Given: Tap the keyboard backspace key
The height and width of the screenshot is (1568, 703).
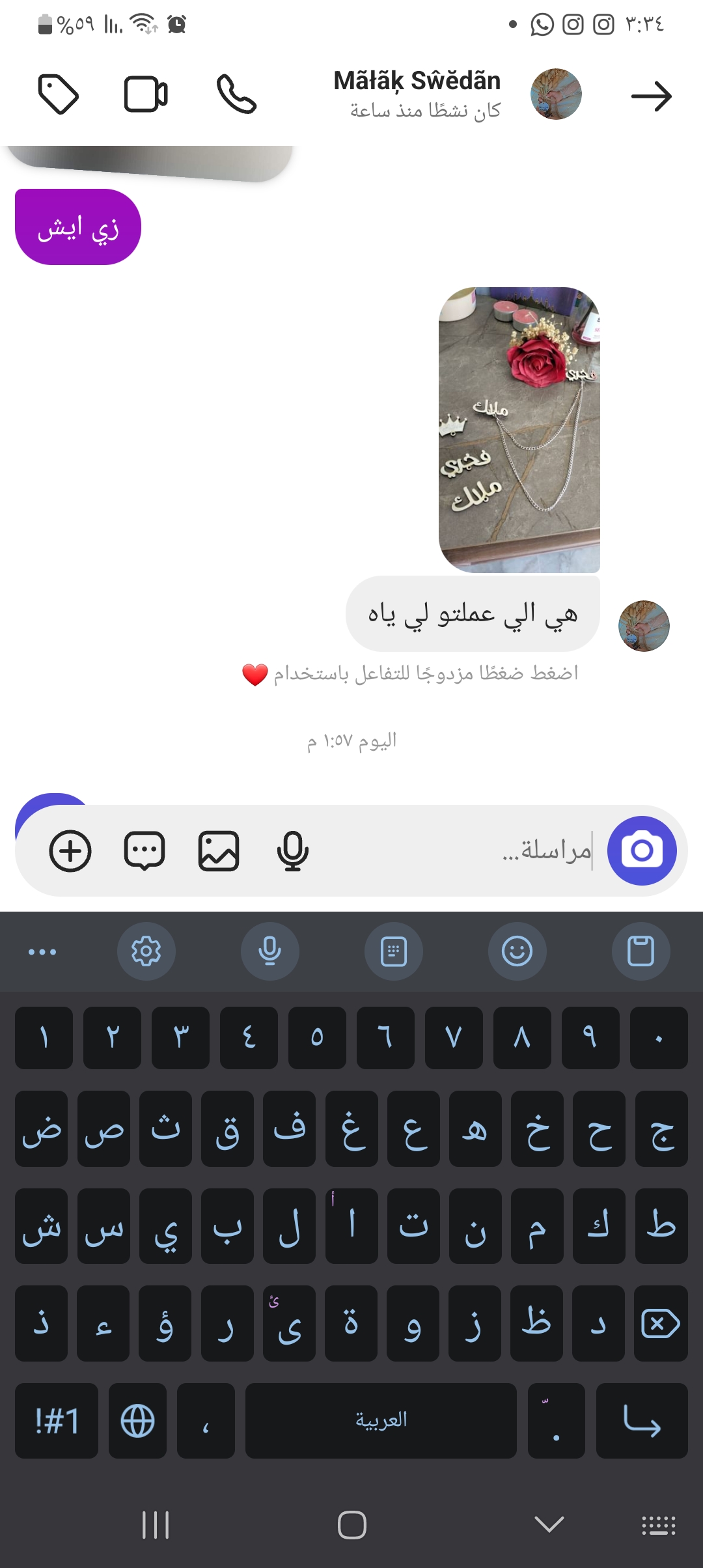Looking at the screenshot, I should click(x=661, y=1324).
